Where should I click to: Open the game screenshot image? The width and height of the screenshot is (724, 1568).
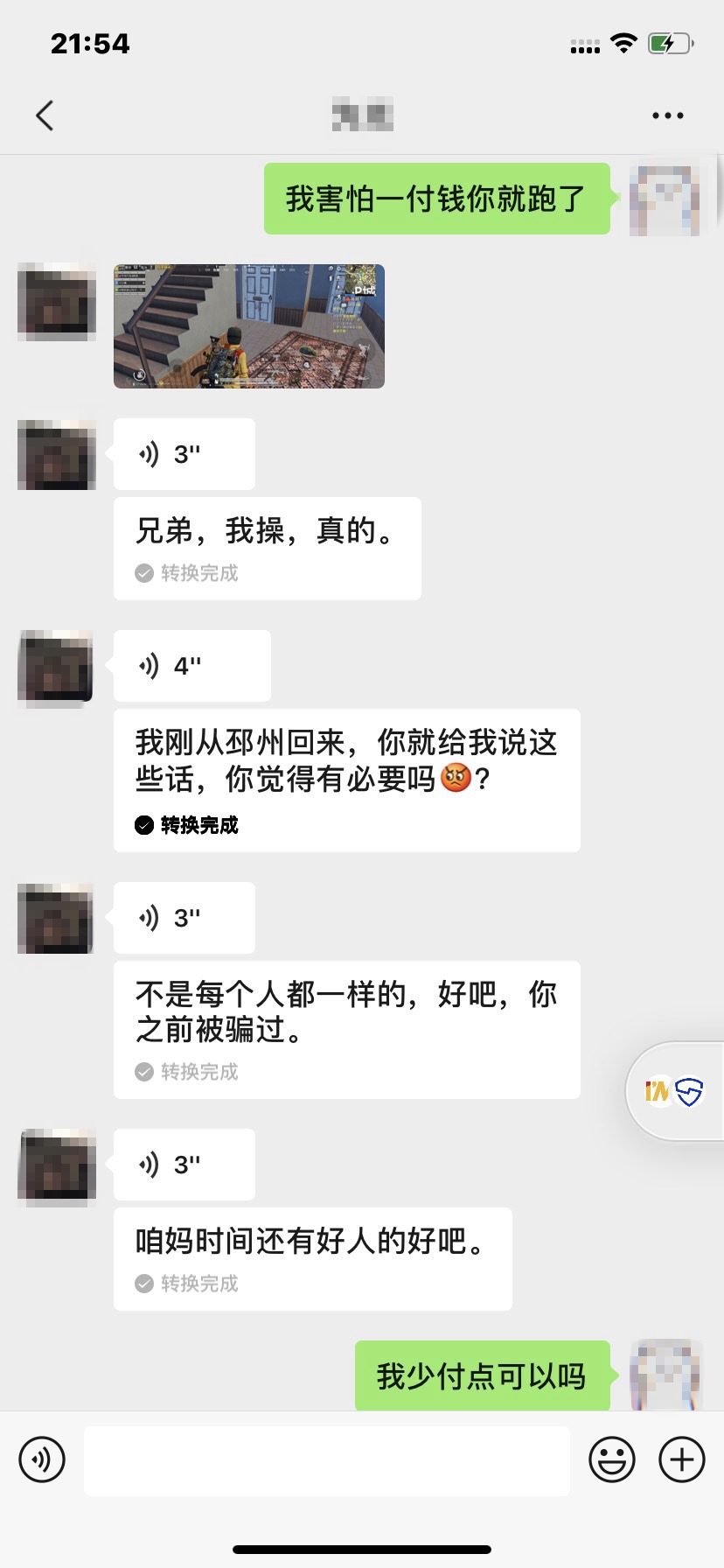tap(249, 326)
